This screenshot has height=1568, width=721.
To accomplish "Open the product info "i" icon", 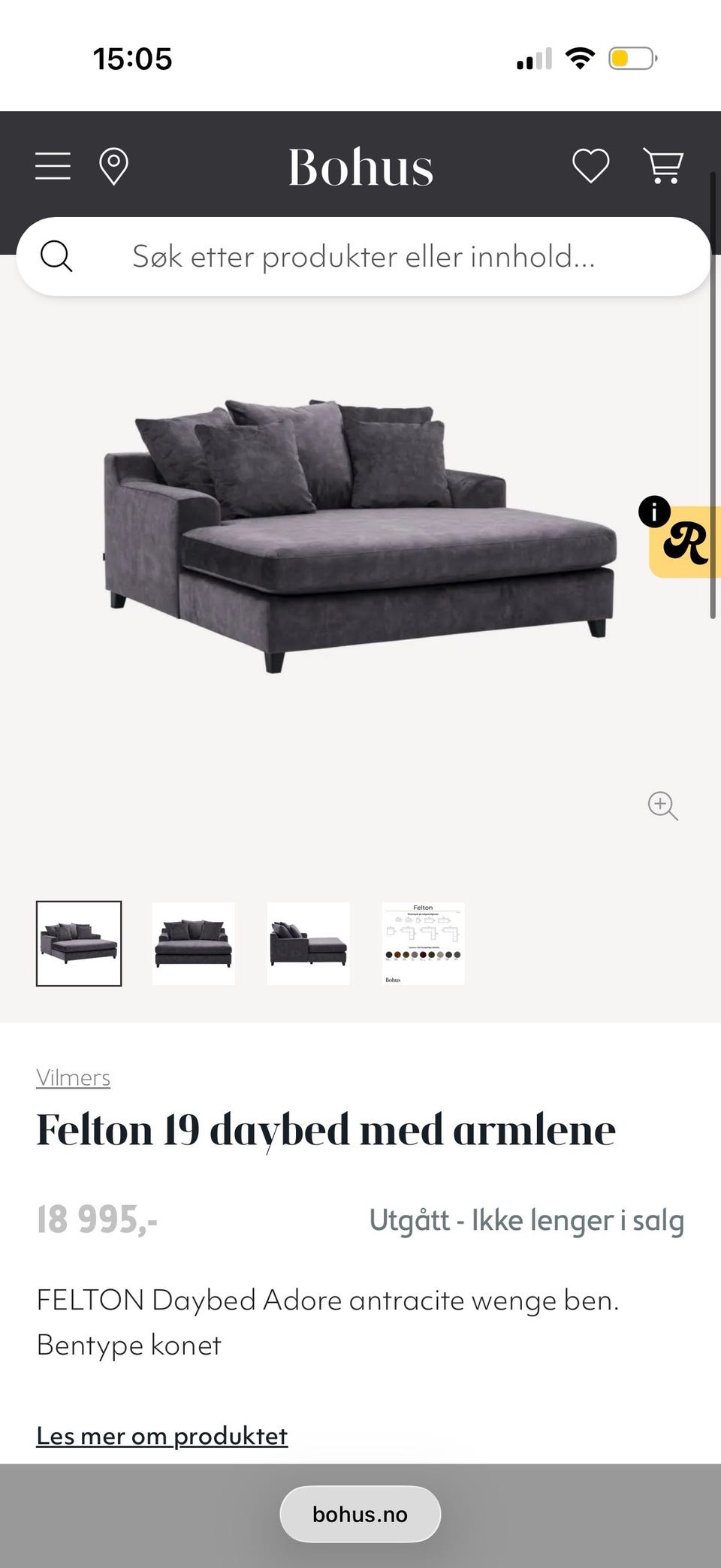I will (x=655, y=512).
